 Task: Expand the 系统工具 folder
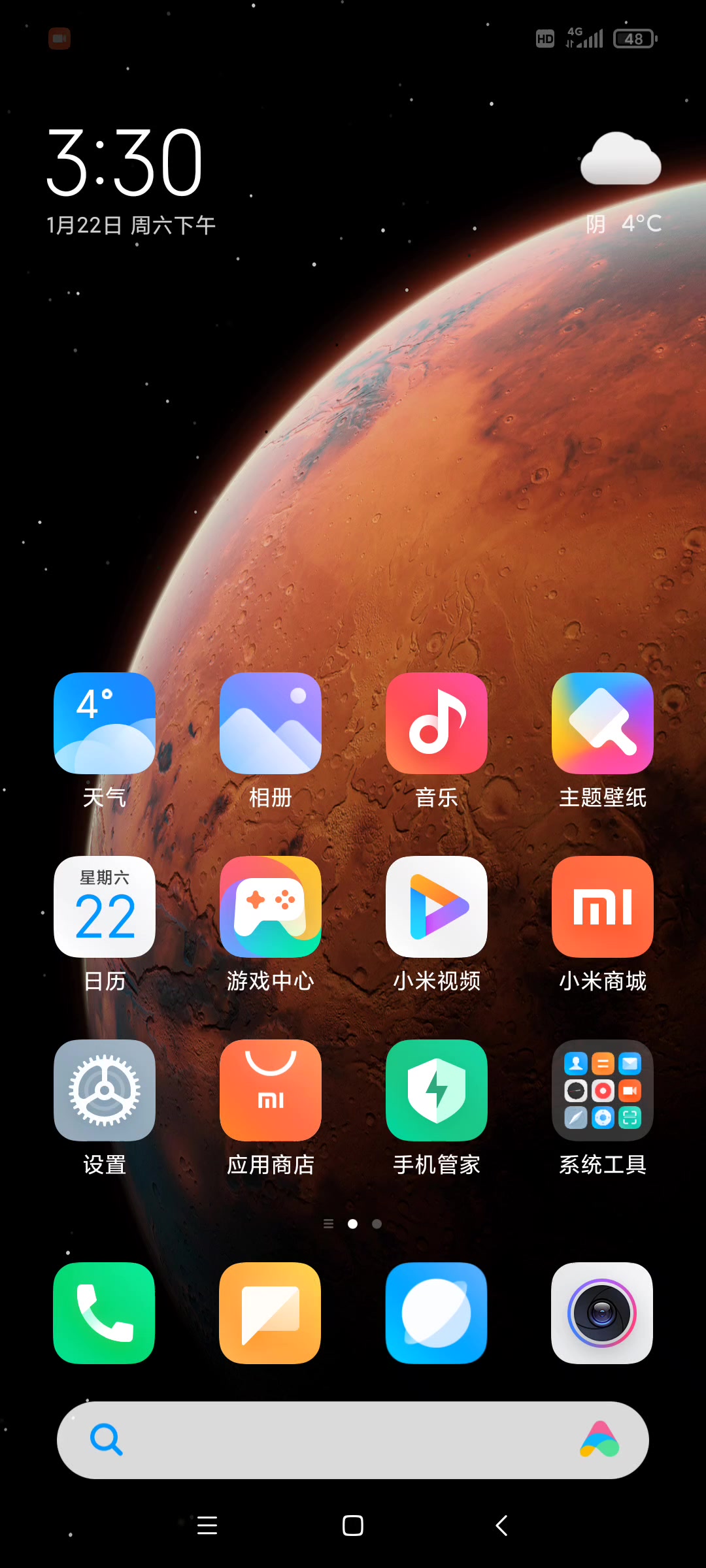pos(603,1090)
